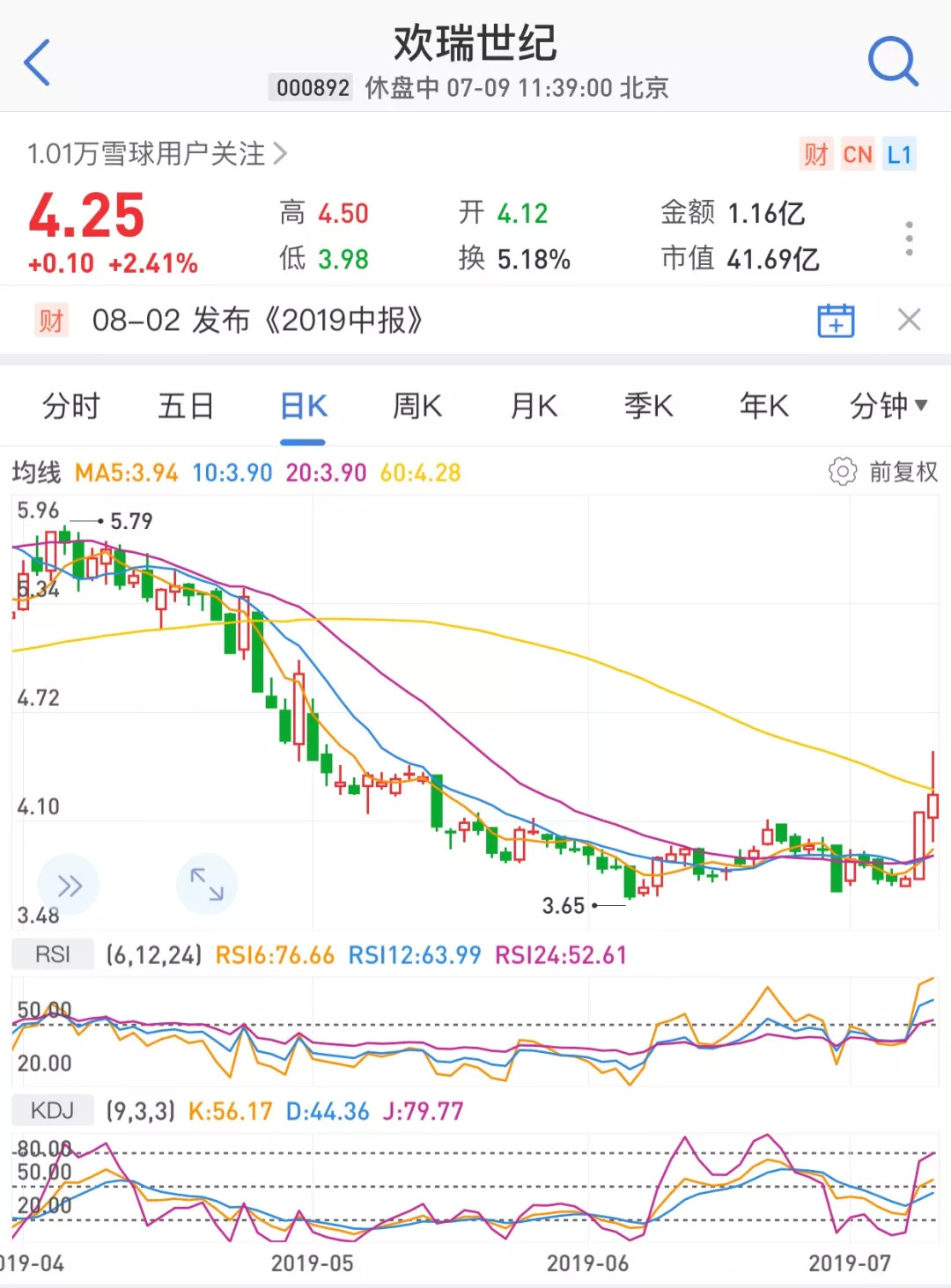Viewport: 951px width, 1288px height.
Task: Open the three-dot overflow menu
Action: (x=909, y=239)
